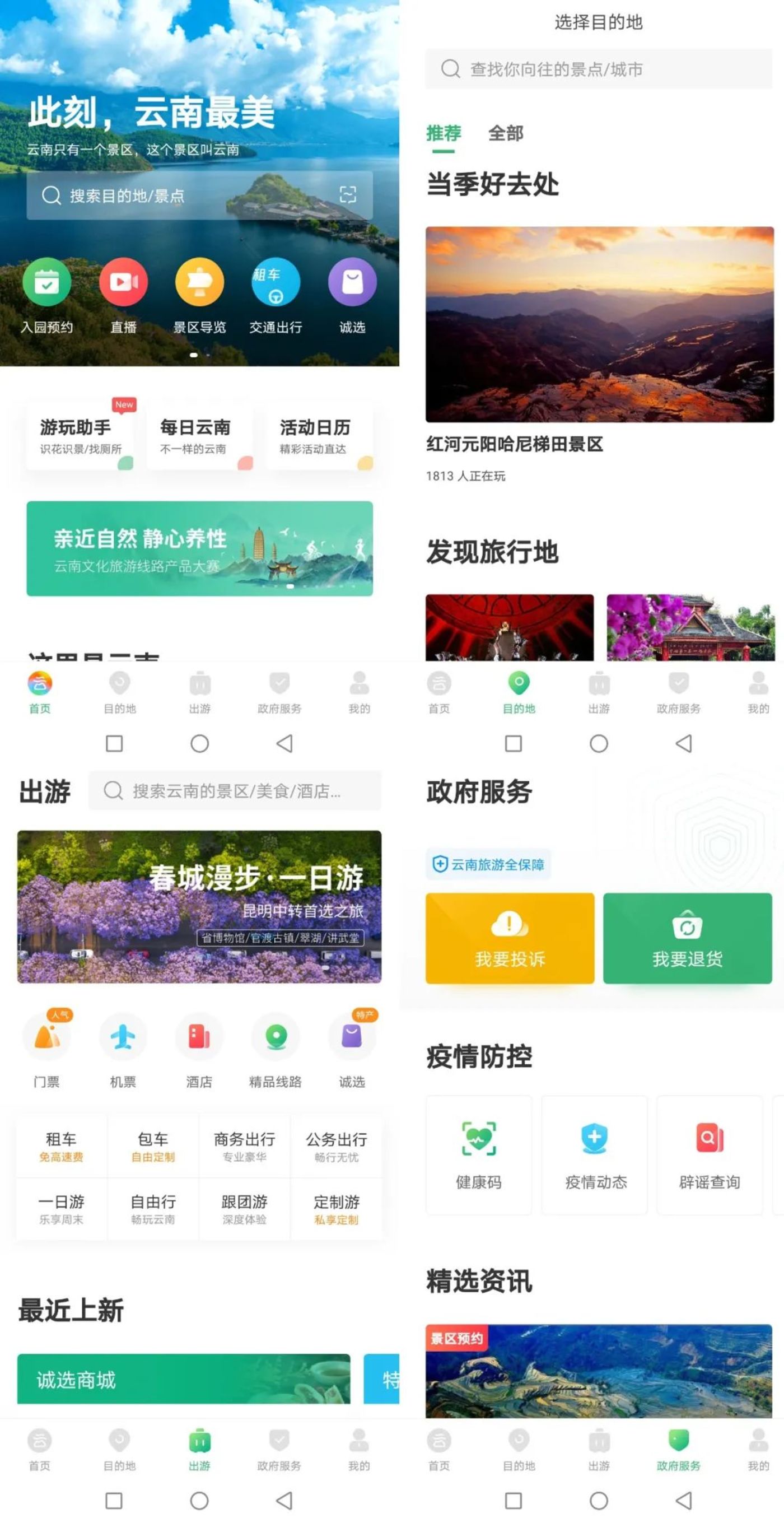The height and width of the screenshot is (1523, 784).
Task: Switch to the 全部 tab
Action: pyautogui.click(x=506, y=135)
